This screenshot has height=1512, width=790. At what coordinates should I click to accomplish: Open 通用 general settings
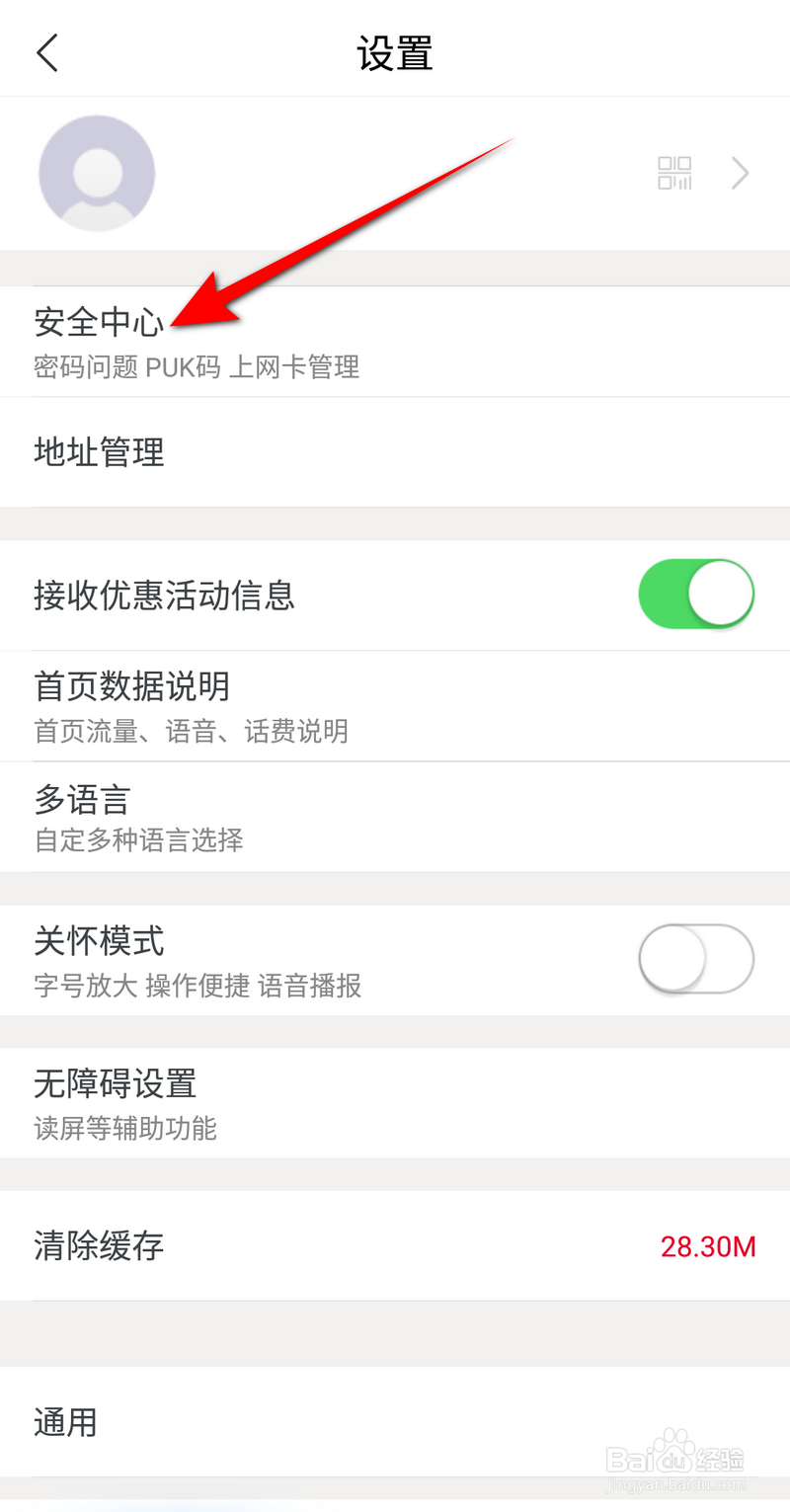coord(64,1422)
